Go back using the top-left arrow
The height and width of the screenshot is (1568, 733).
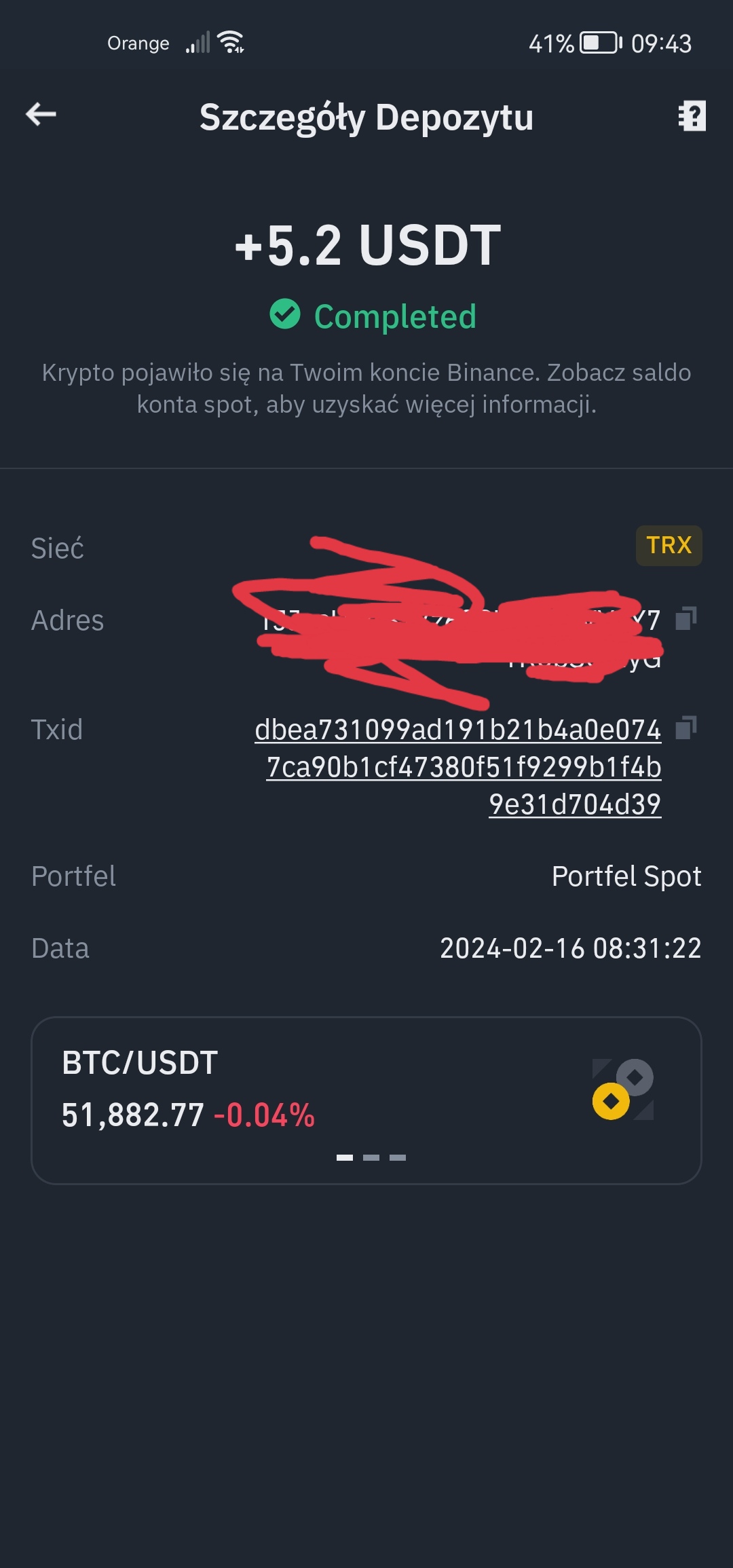coord(41,114)
